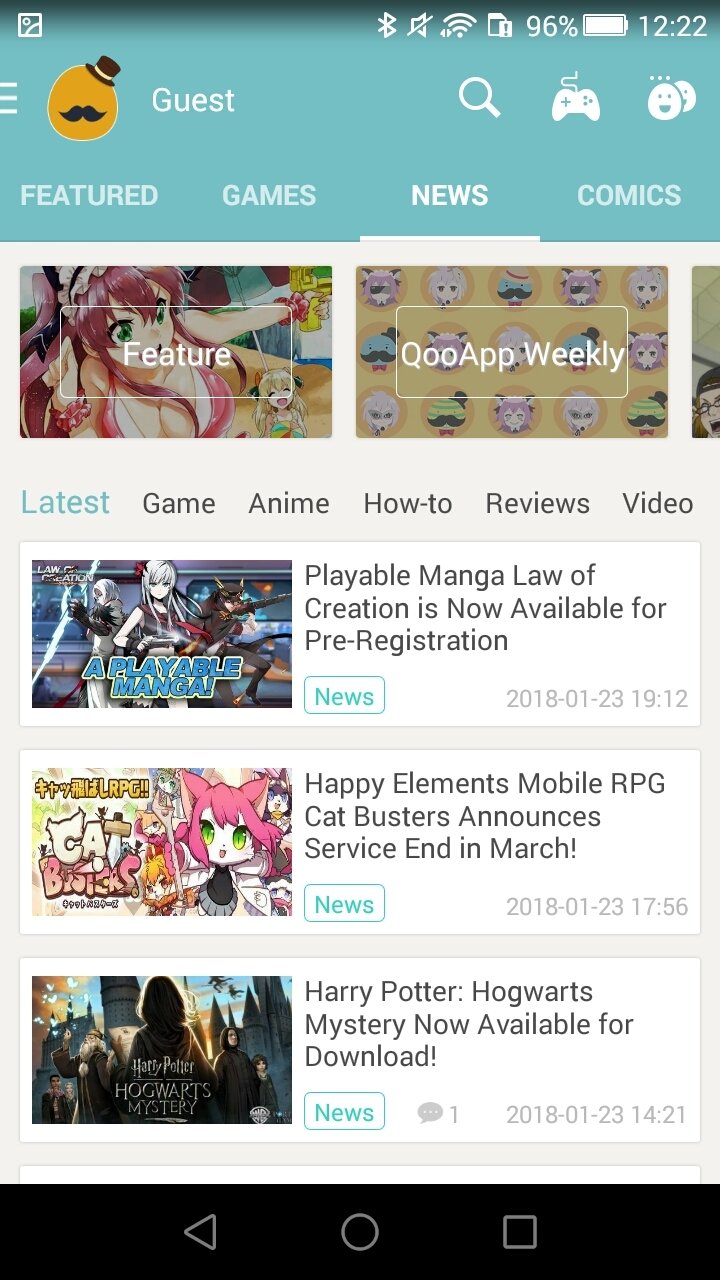Viewport: 720px width, 1280px height.
Task: Open the chat faces icon
Action: [671, 99]
